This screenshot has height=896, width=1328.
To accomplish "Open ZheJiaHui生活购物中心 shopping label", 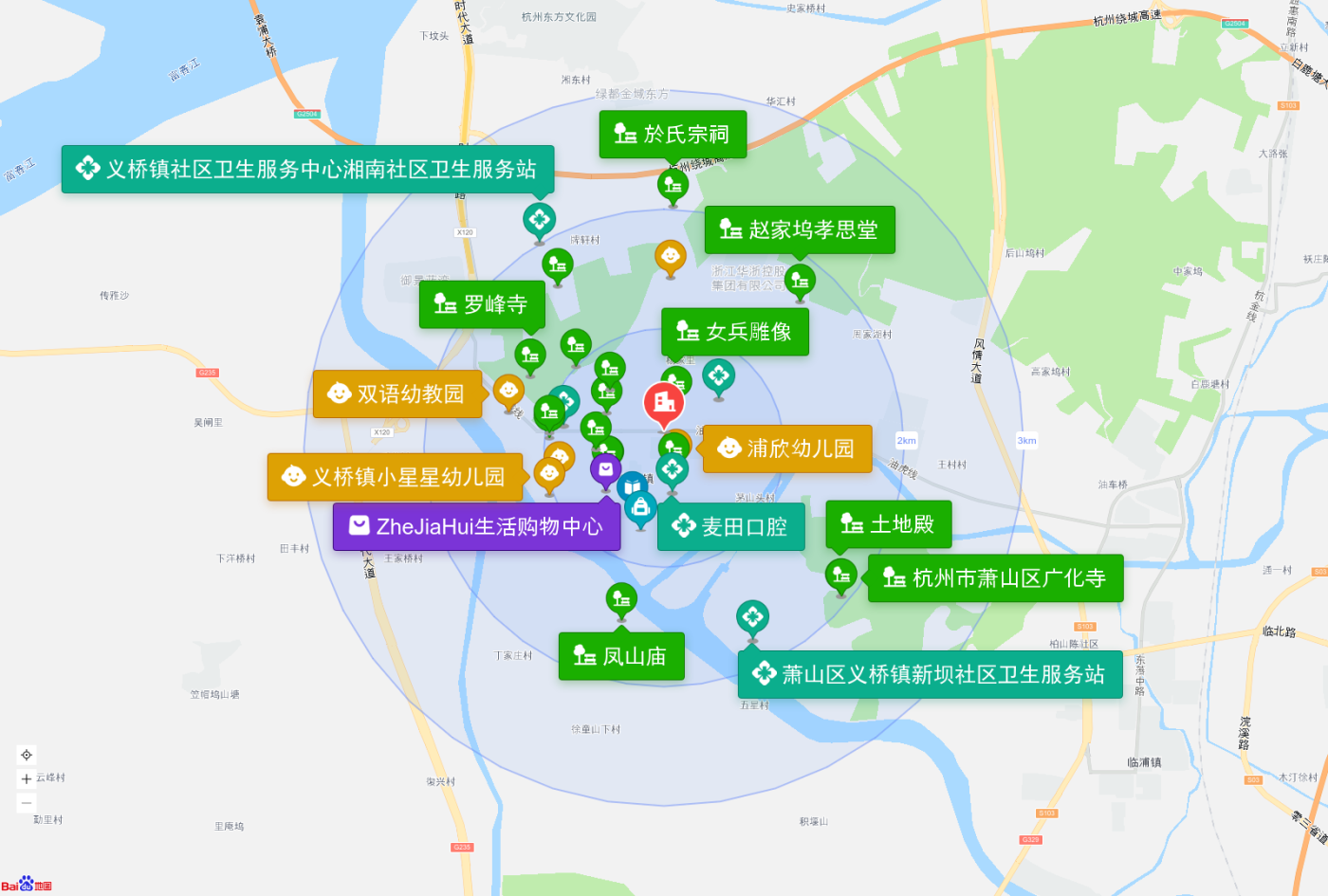I will (x=476, y=527).
